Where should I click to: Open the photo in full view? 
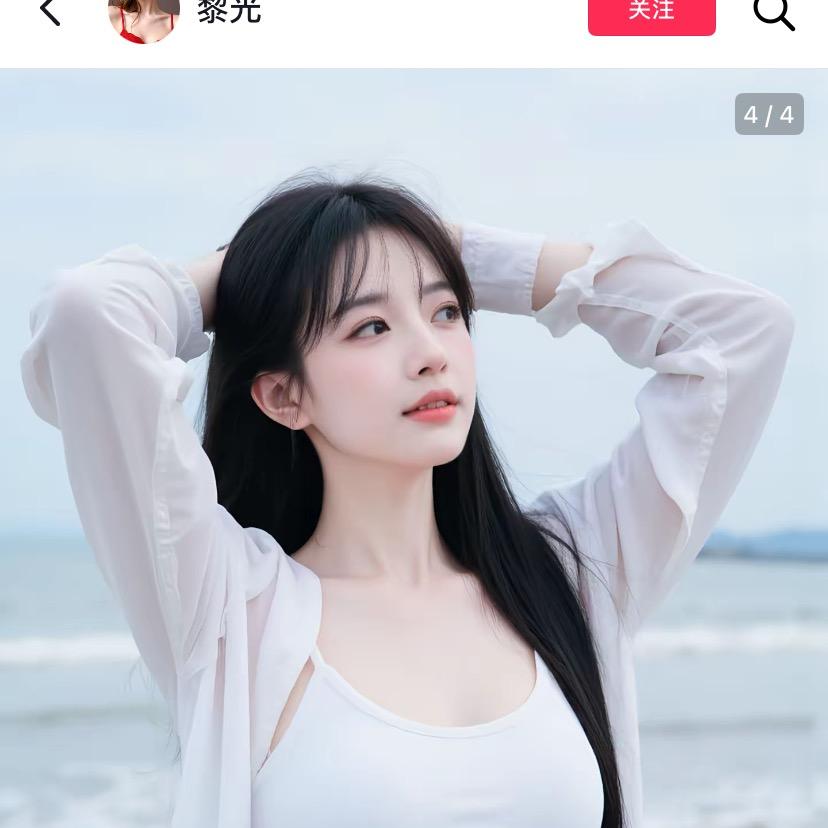[414, 450]
